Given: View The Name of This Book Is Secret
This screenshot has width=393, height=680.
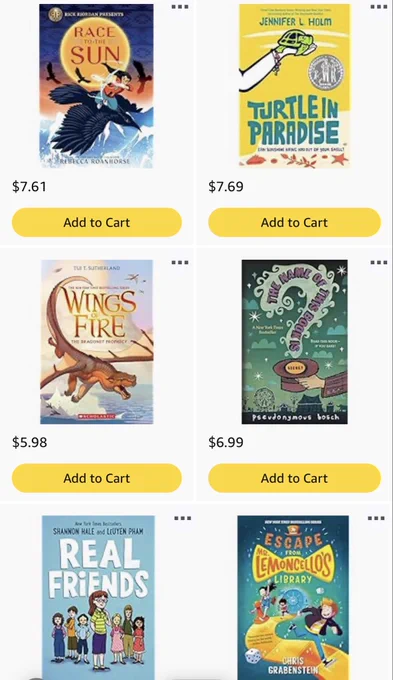Looking at the screenshot, I should click(x=295, y=342).
